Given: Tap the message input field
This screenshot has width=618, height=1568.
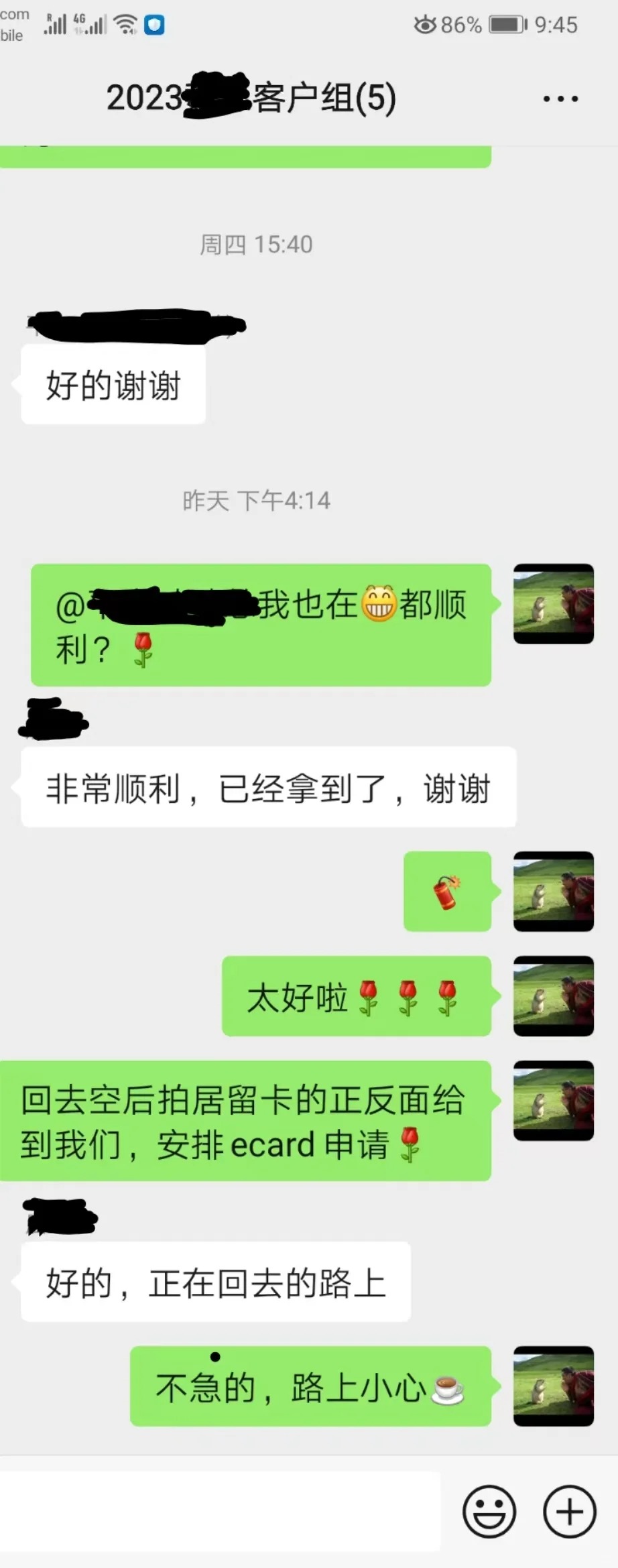Looking at the screenshot, I should tap(220, 1511).
